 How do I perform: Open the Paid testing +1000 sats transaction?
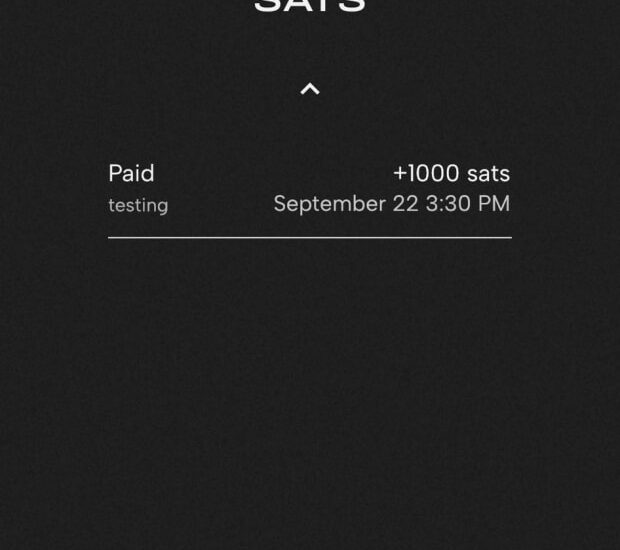(x=309, y=189)
